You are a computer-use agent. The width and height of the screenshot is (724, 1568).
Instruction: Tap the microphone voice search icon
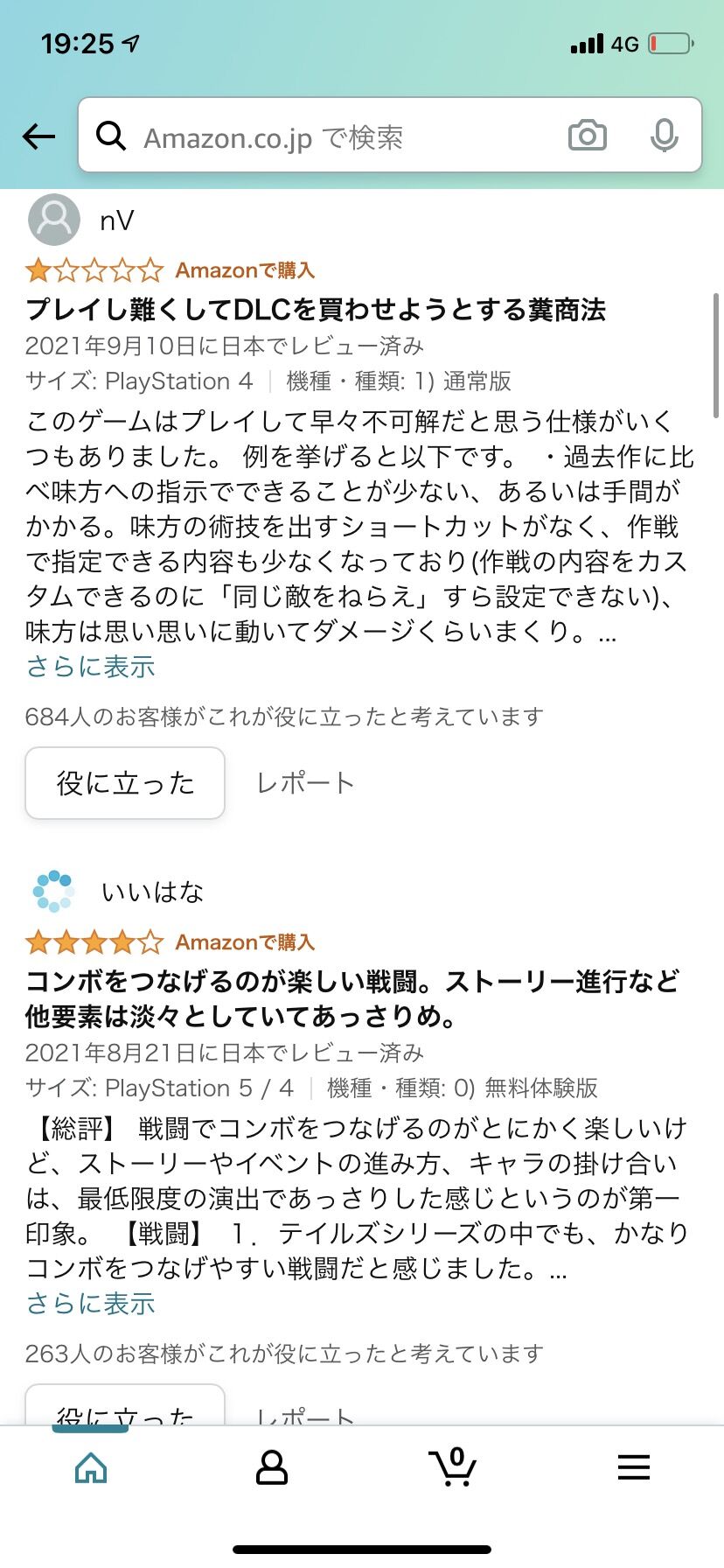[x=665, y=136]
